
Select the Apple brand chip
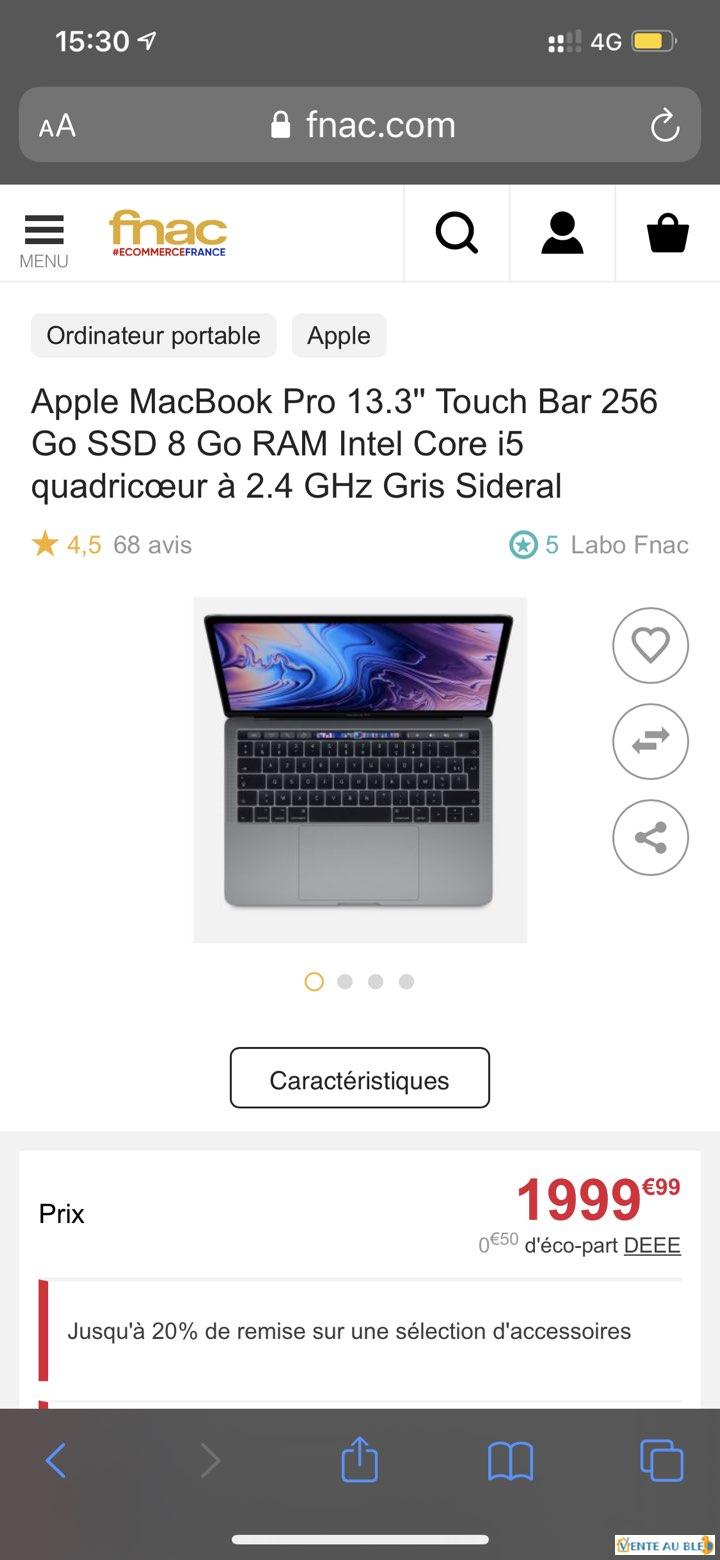tap(338, 336)
